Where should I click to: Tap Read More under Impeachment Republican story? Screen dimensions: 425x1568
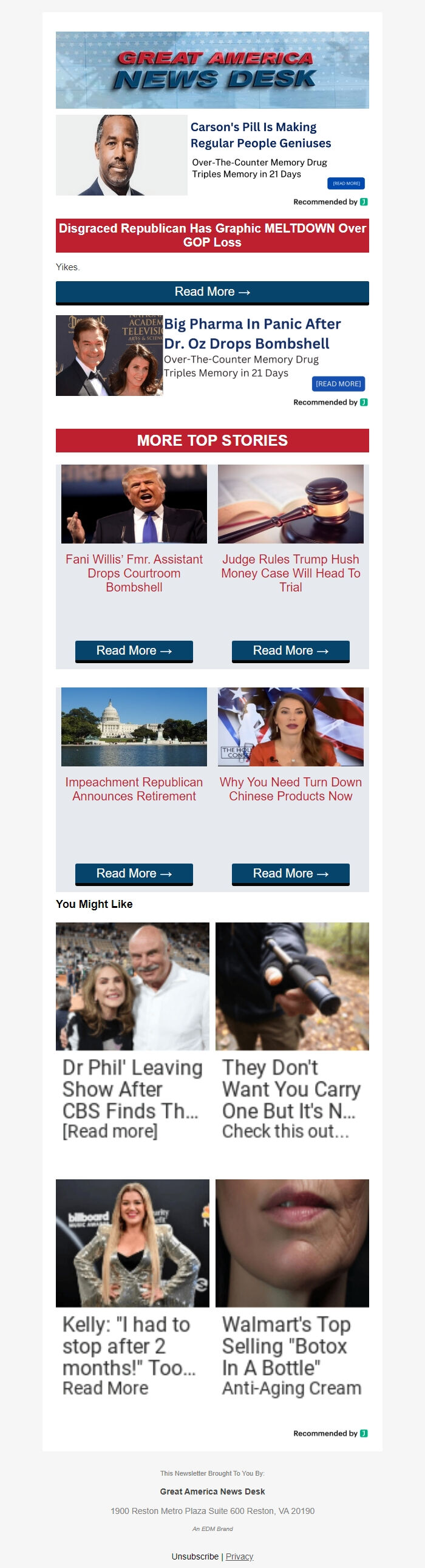point(134,873)
